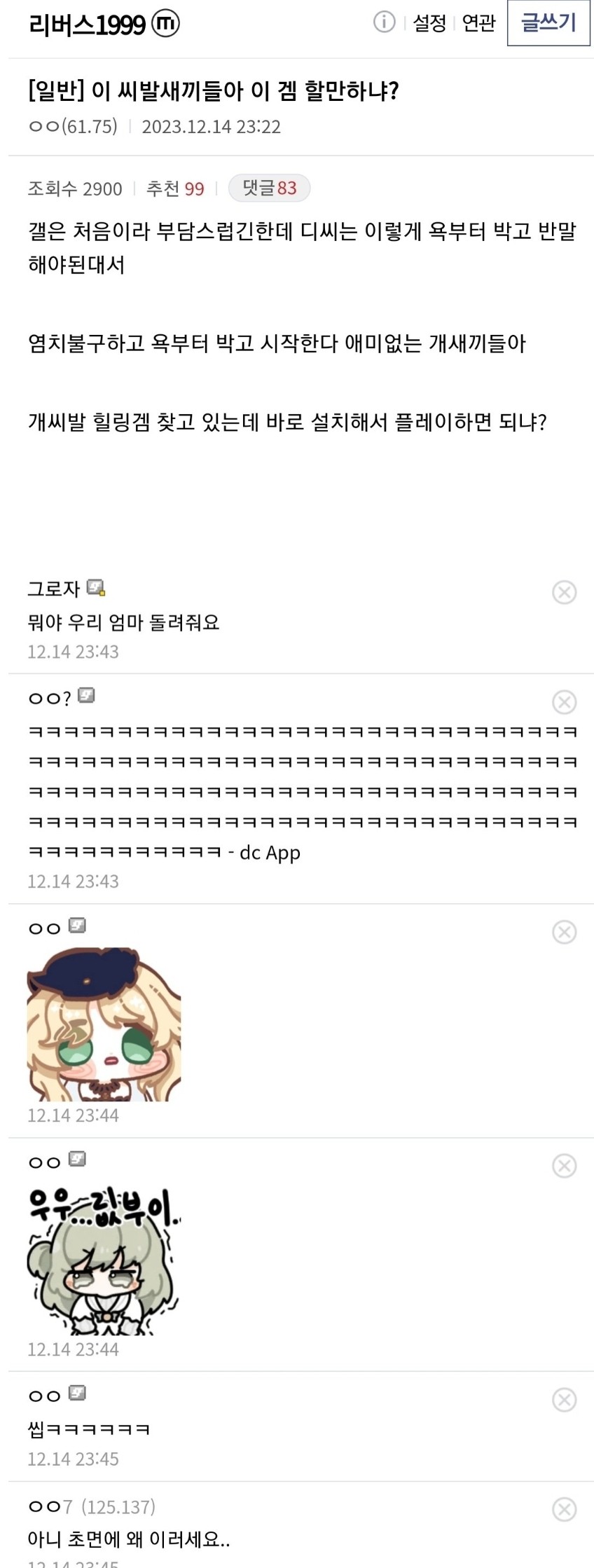Delete the 아니 초면에 왜 이러세요 comment
Image resolution: width=594 pixels, height=1568 pixels.
564,1509
